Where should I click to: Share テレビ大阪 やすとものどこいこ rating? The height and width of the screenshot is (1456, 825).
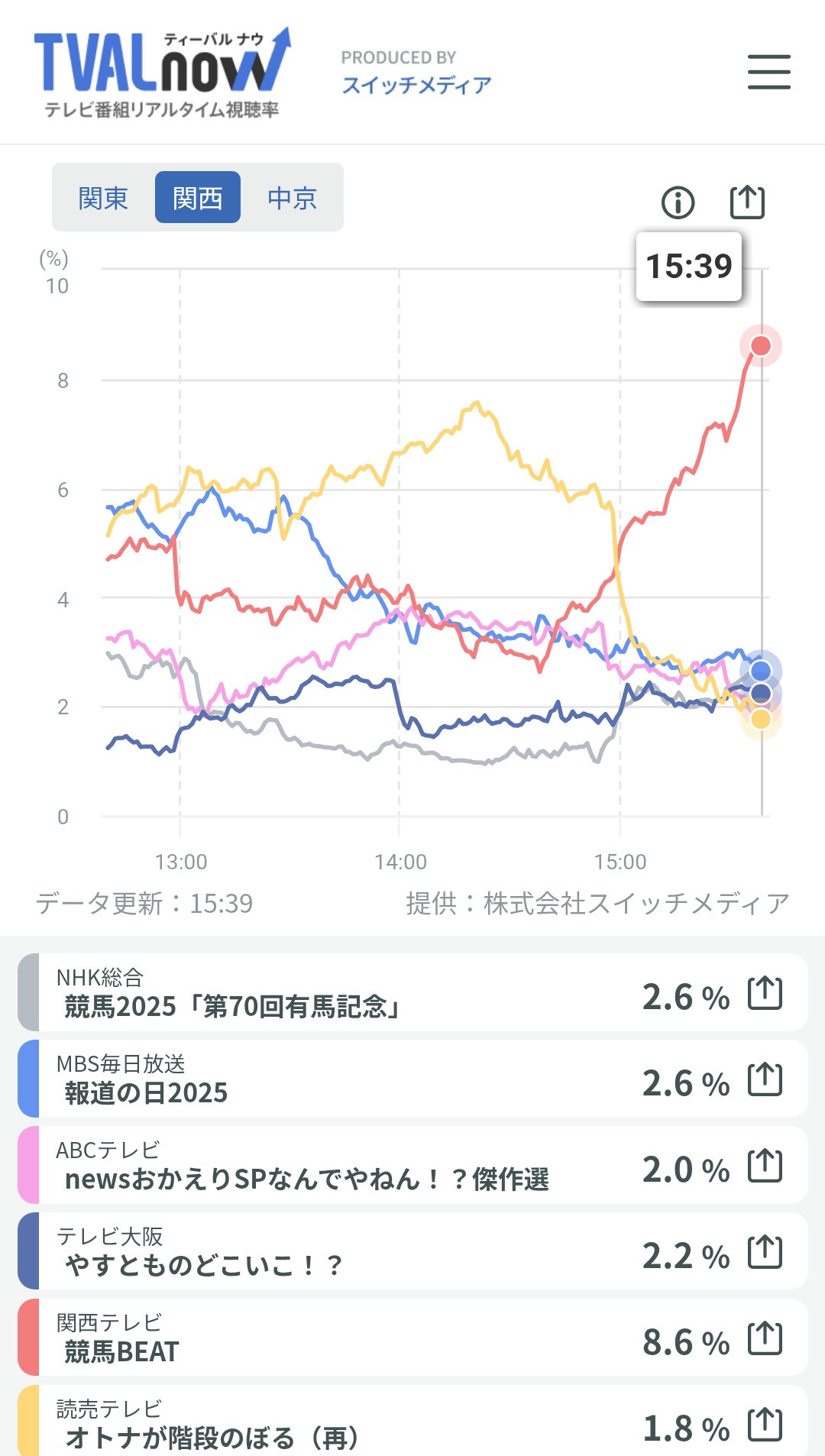765,1252
